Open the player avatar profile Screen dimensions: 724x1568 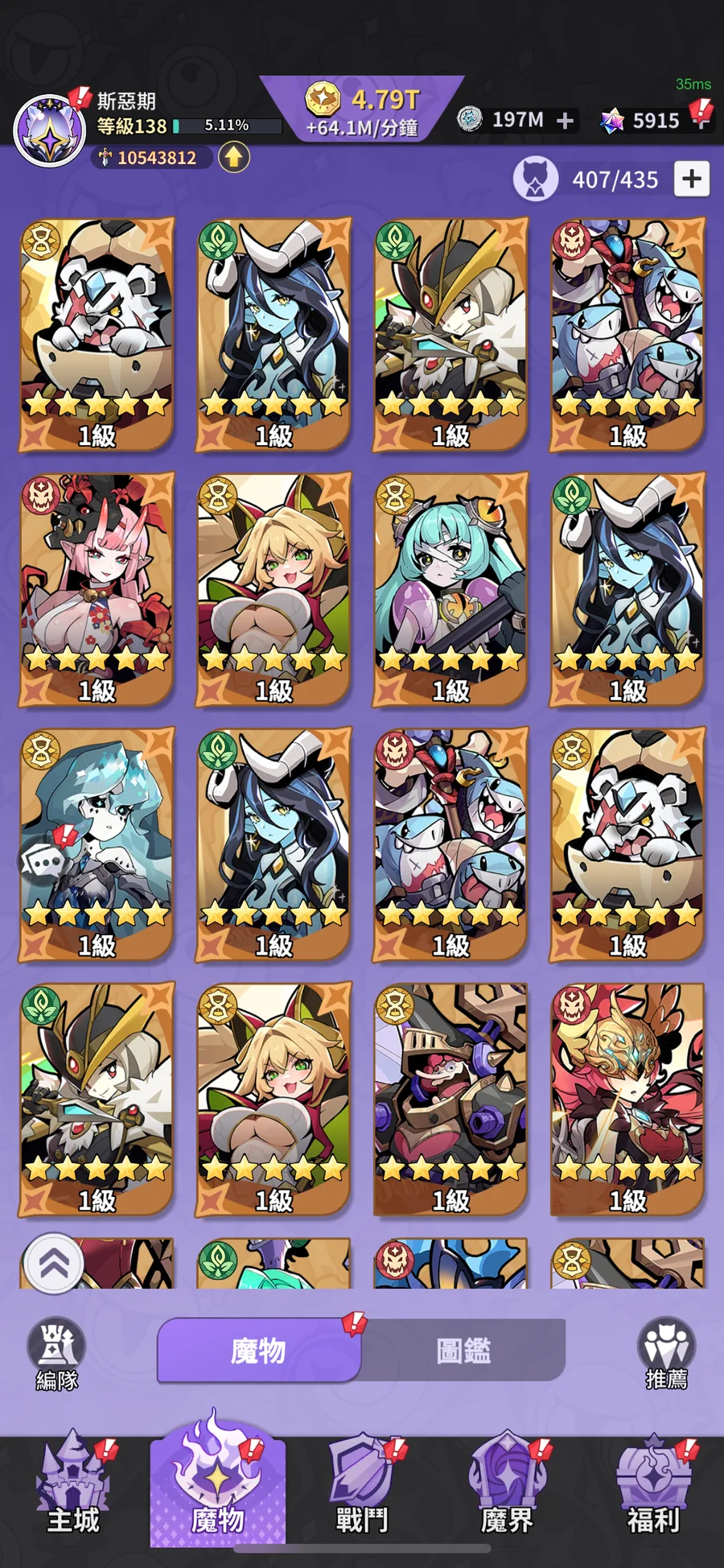tap(50, 129)
